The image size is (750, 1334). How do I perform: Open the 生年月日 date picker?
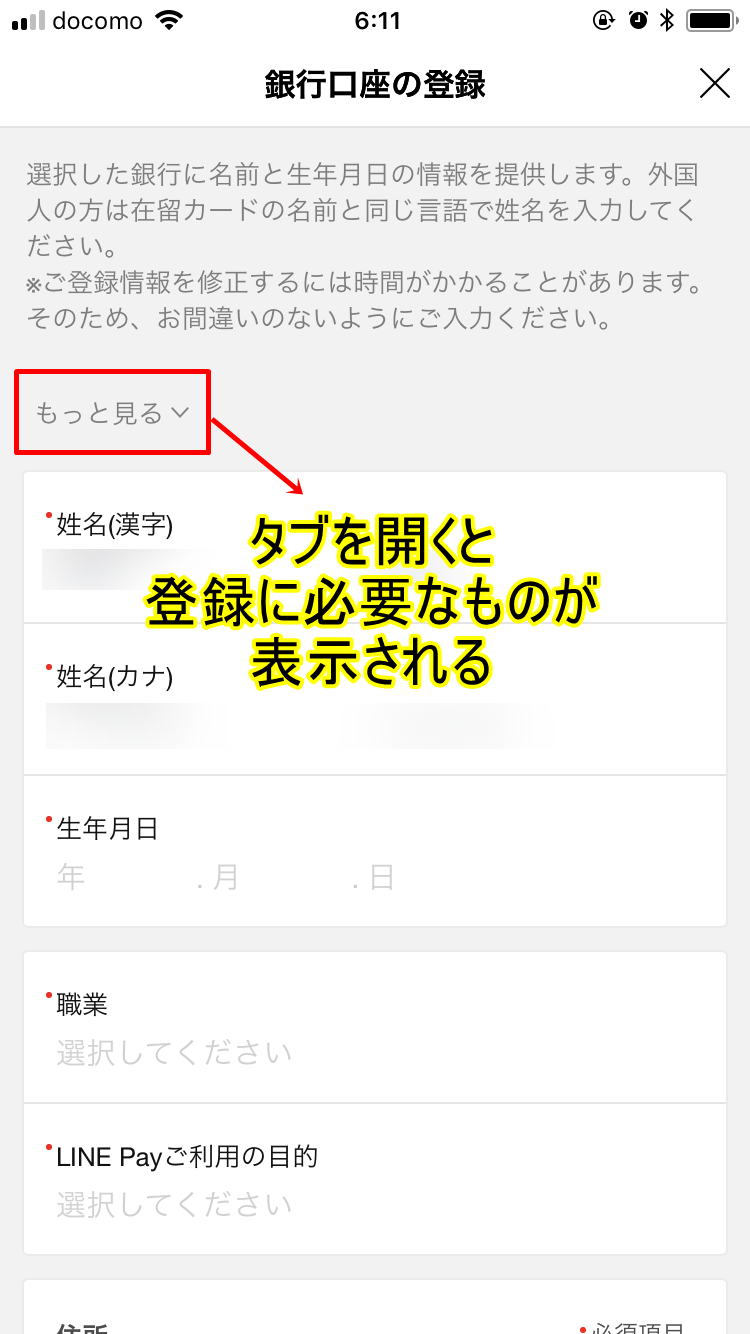click(375, 876)
